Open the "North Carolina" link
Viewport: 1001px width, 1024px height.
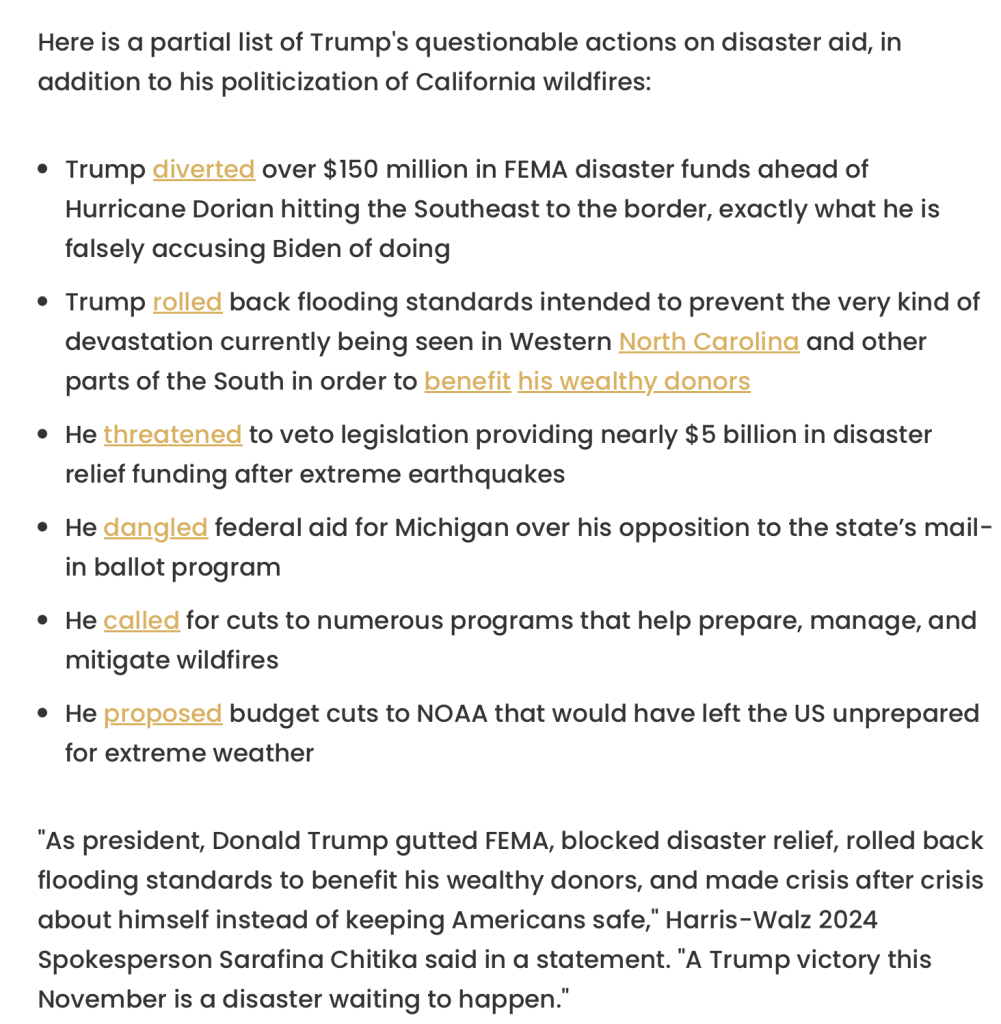tap(708, 342)
